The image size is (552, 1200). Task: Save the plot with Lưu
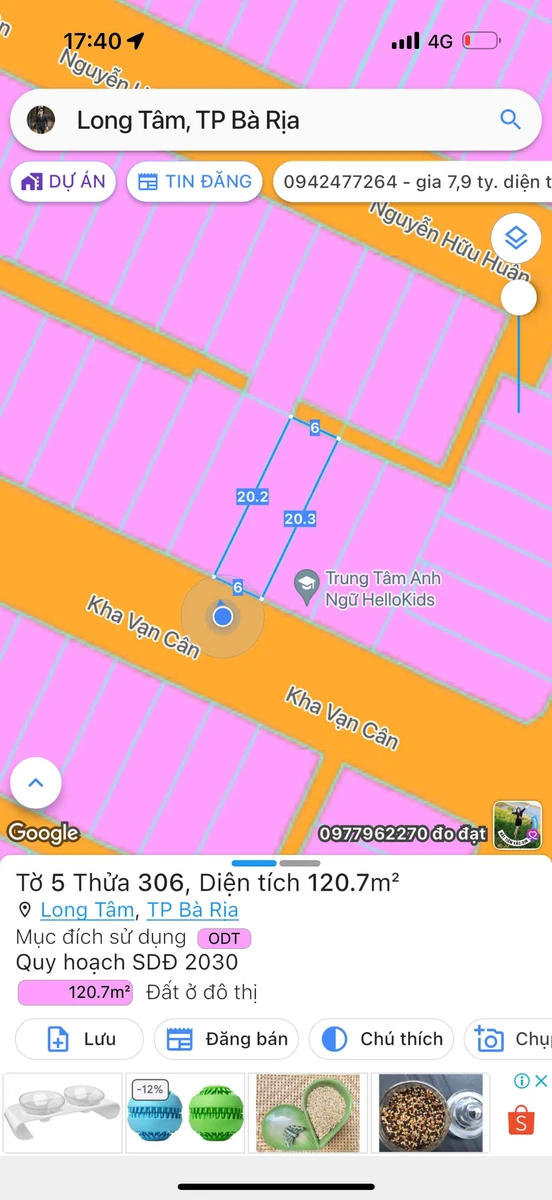pos(80,1039)
